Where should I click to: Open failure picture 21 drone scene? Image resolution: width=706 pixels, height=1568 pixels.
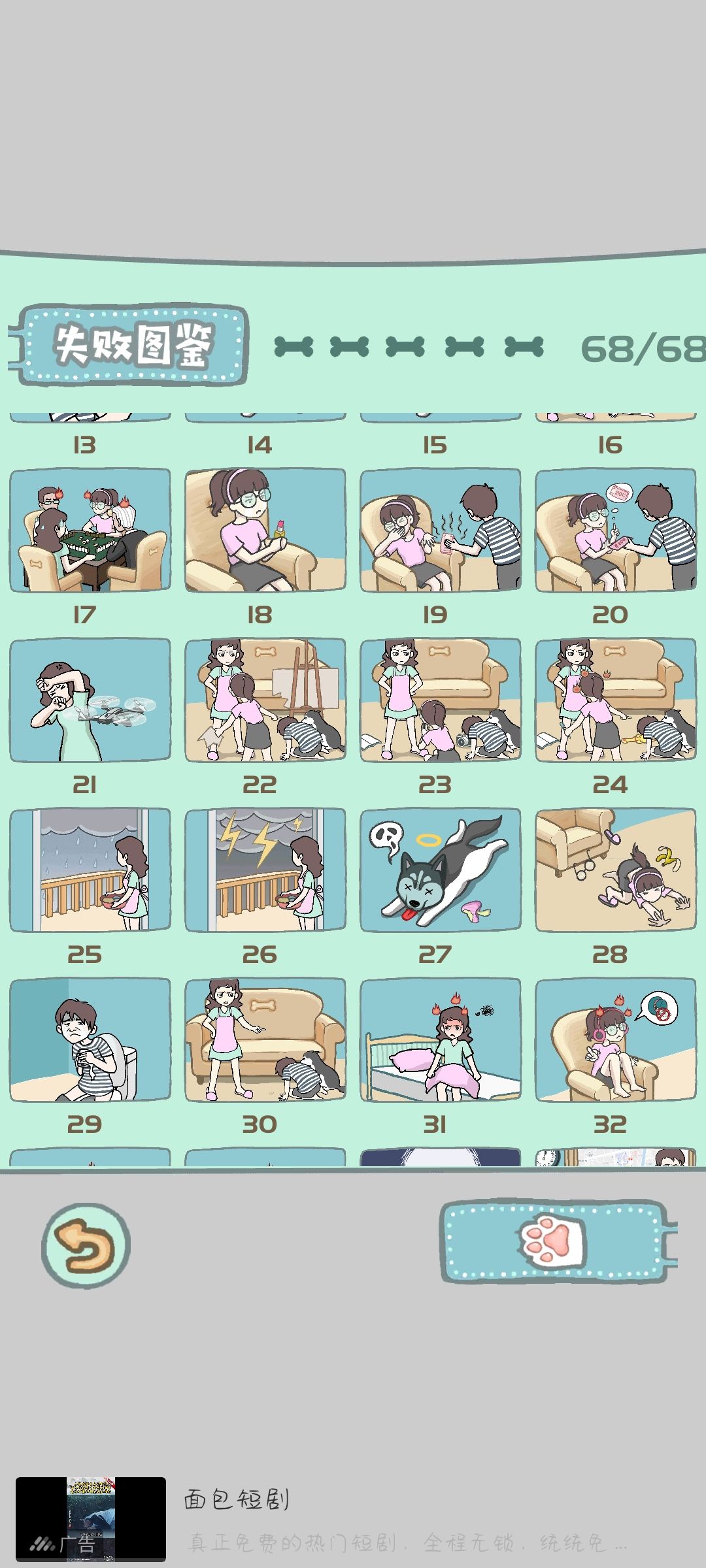(90, 700)
